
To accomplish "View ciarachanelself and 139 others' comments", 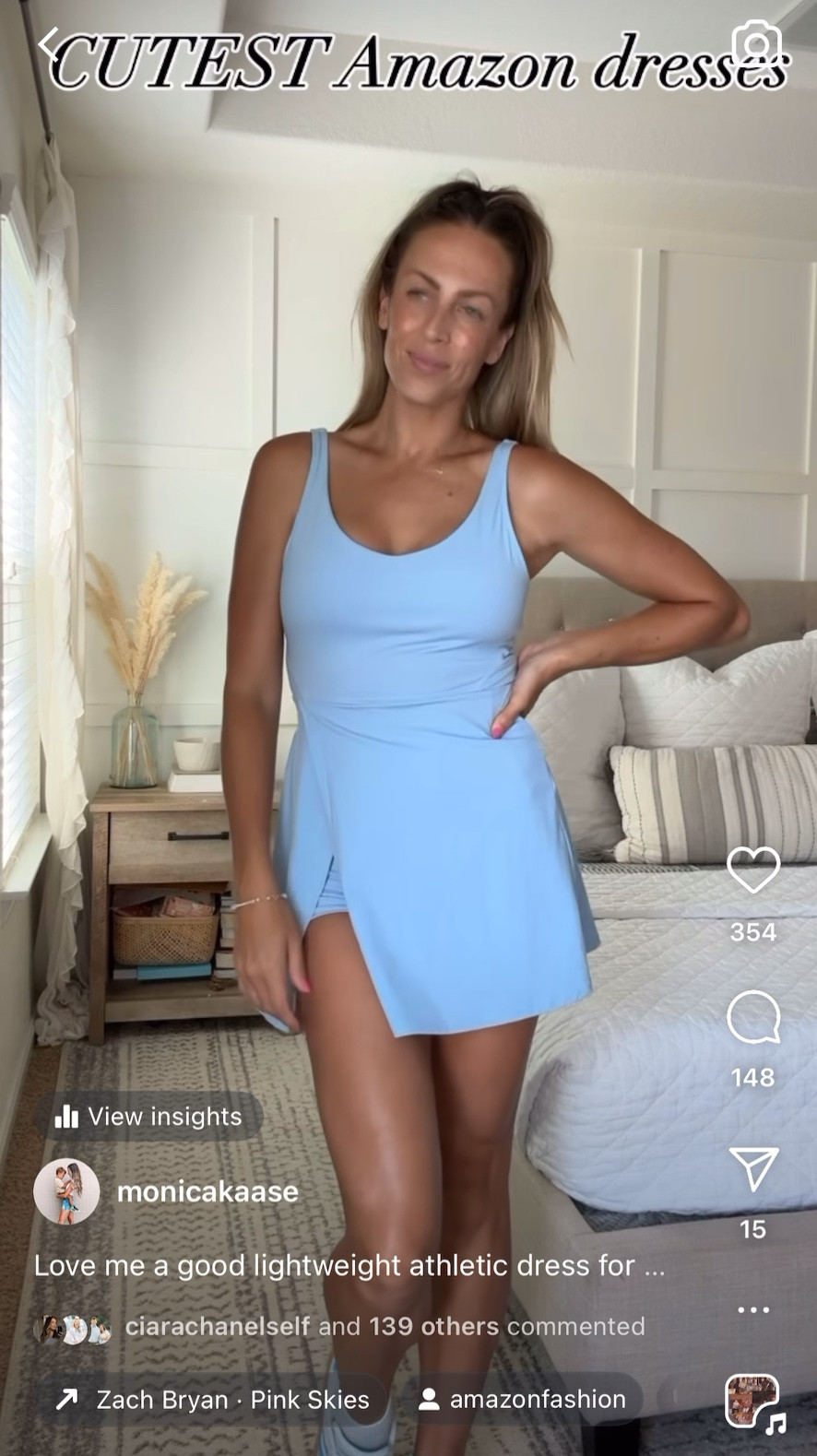I will pos(385,1326).
